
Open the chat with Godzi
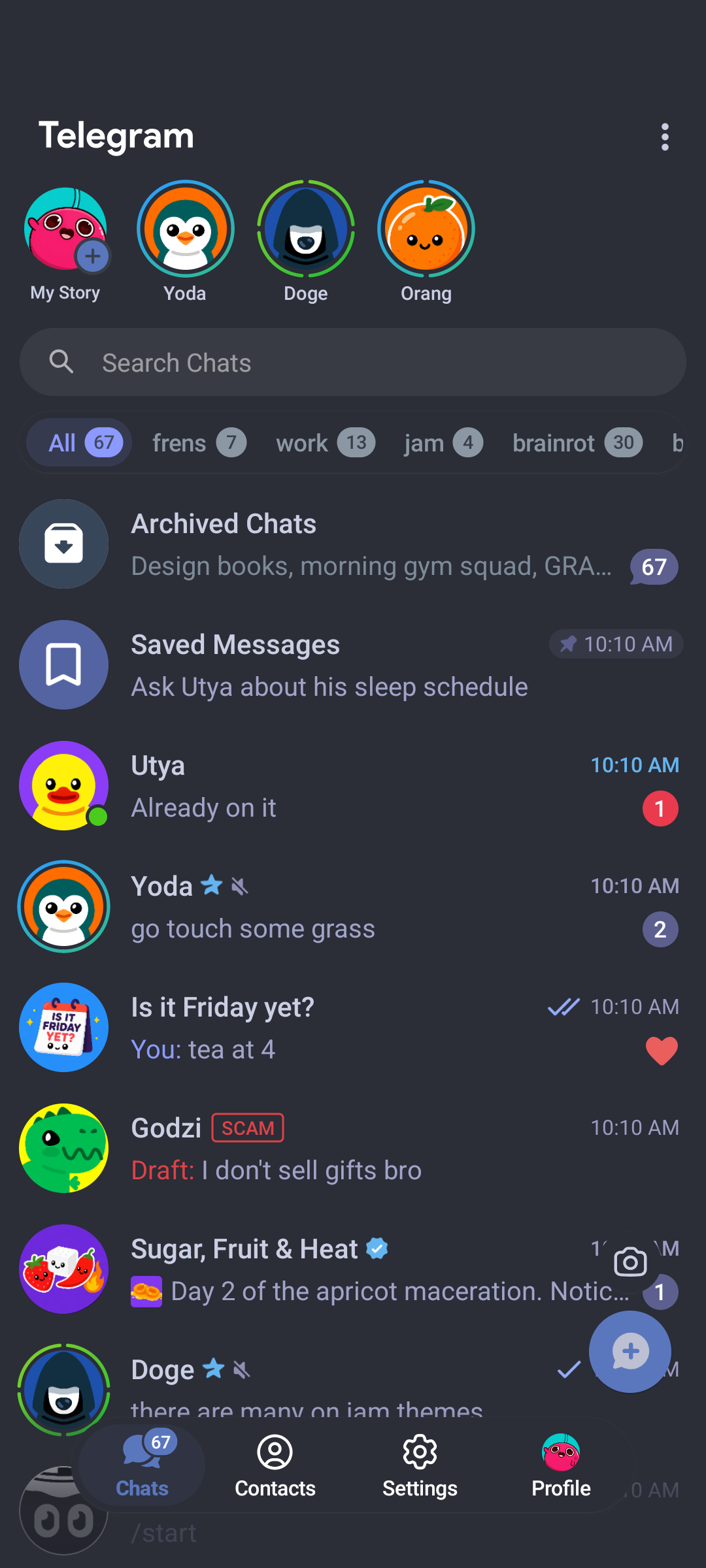tap(353, 1149)
